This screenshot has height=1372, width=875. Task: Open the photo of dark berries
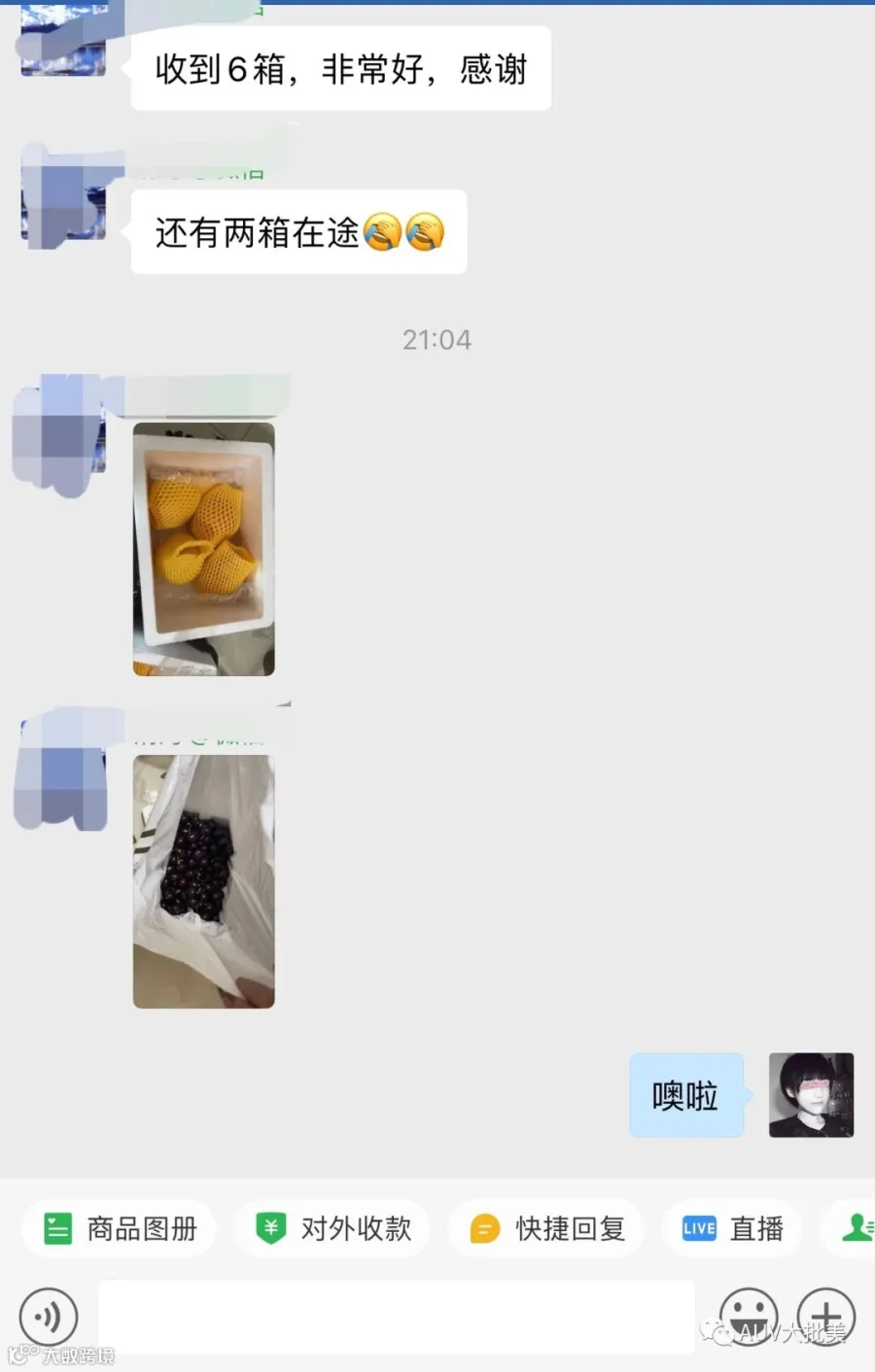coord(203,881)
